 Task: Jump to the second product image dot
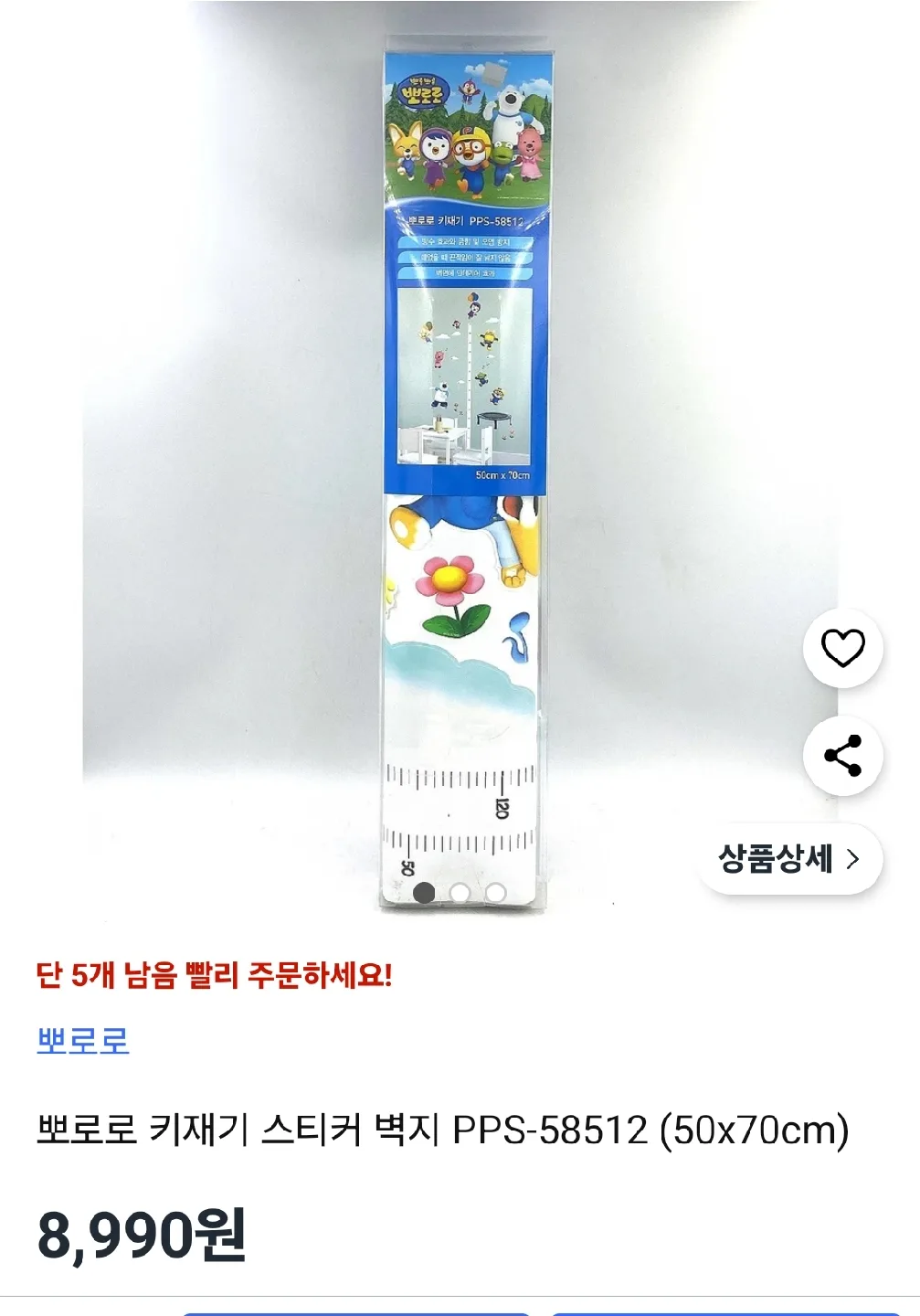[460, 893]
